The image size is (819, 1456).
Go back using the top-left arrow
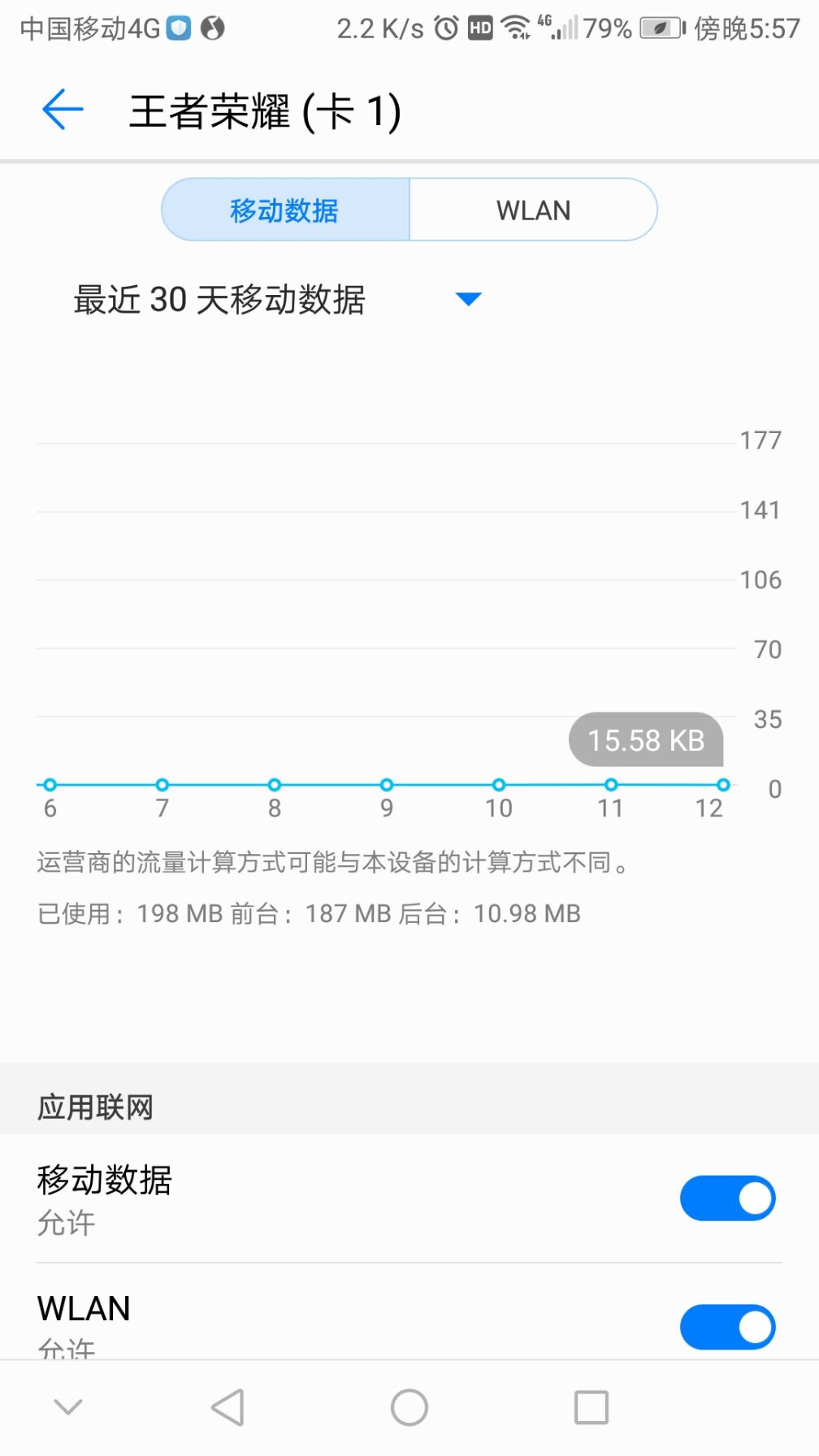tap(63, 110)
